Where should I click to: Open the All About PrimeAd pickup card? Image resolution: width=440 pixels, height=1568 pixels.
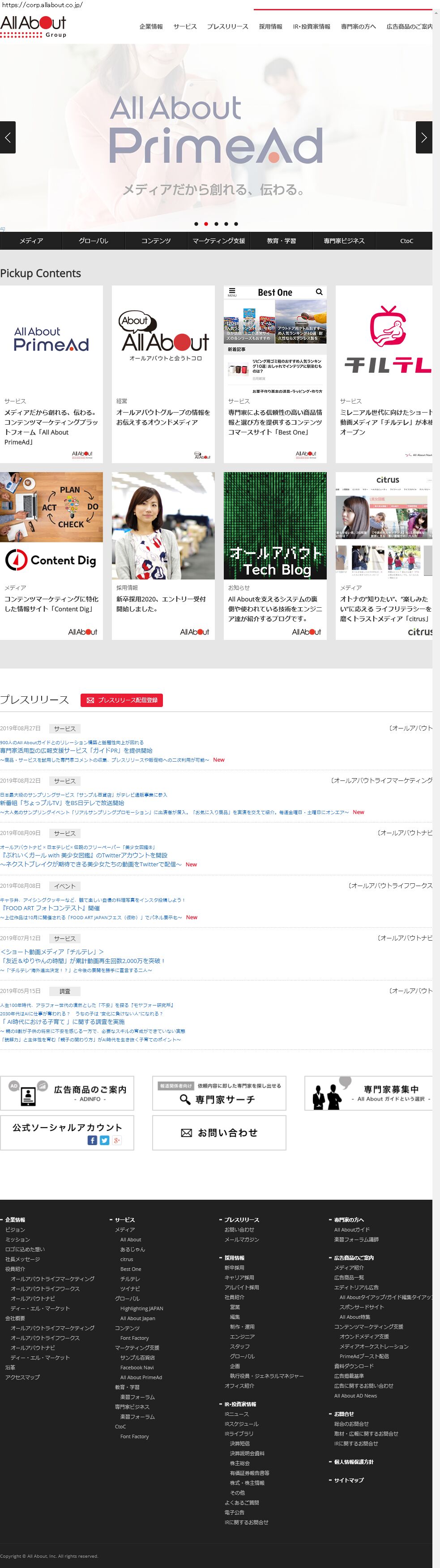coord(52,374)
